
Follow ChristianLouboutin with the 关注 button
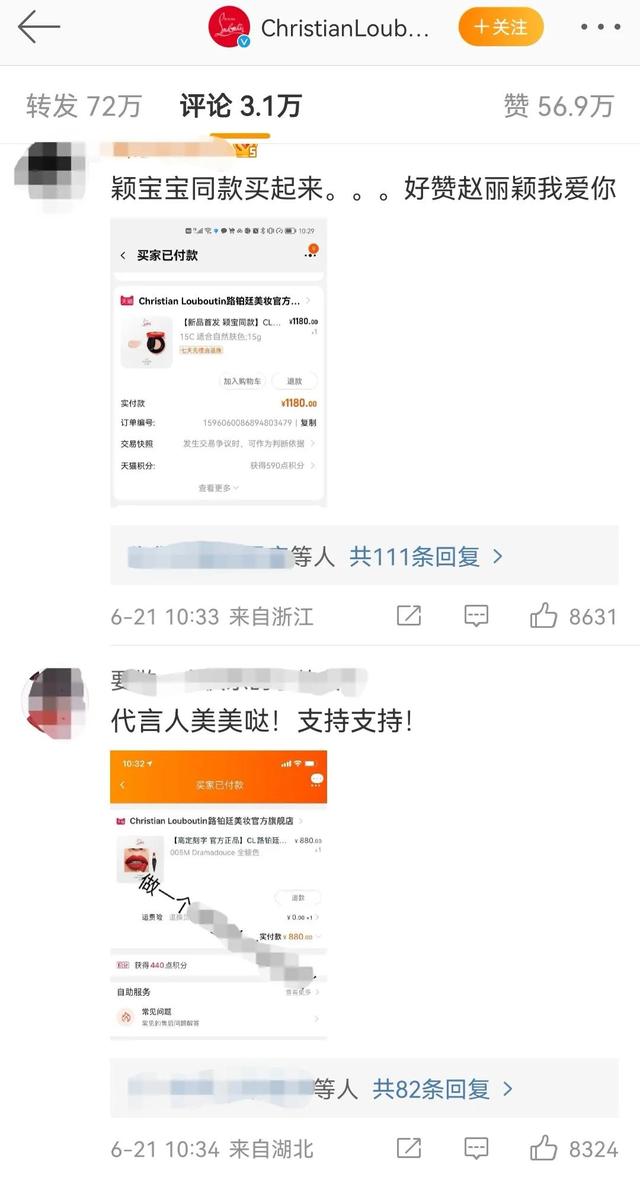(500, 28)
